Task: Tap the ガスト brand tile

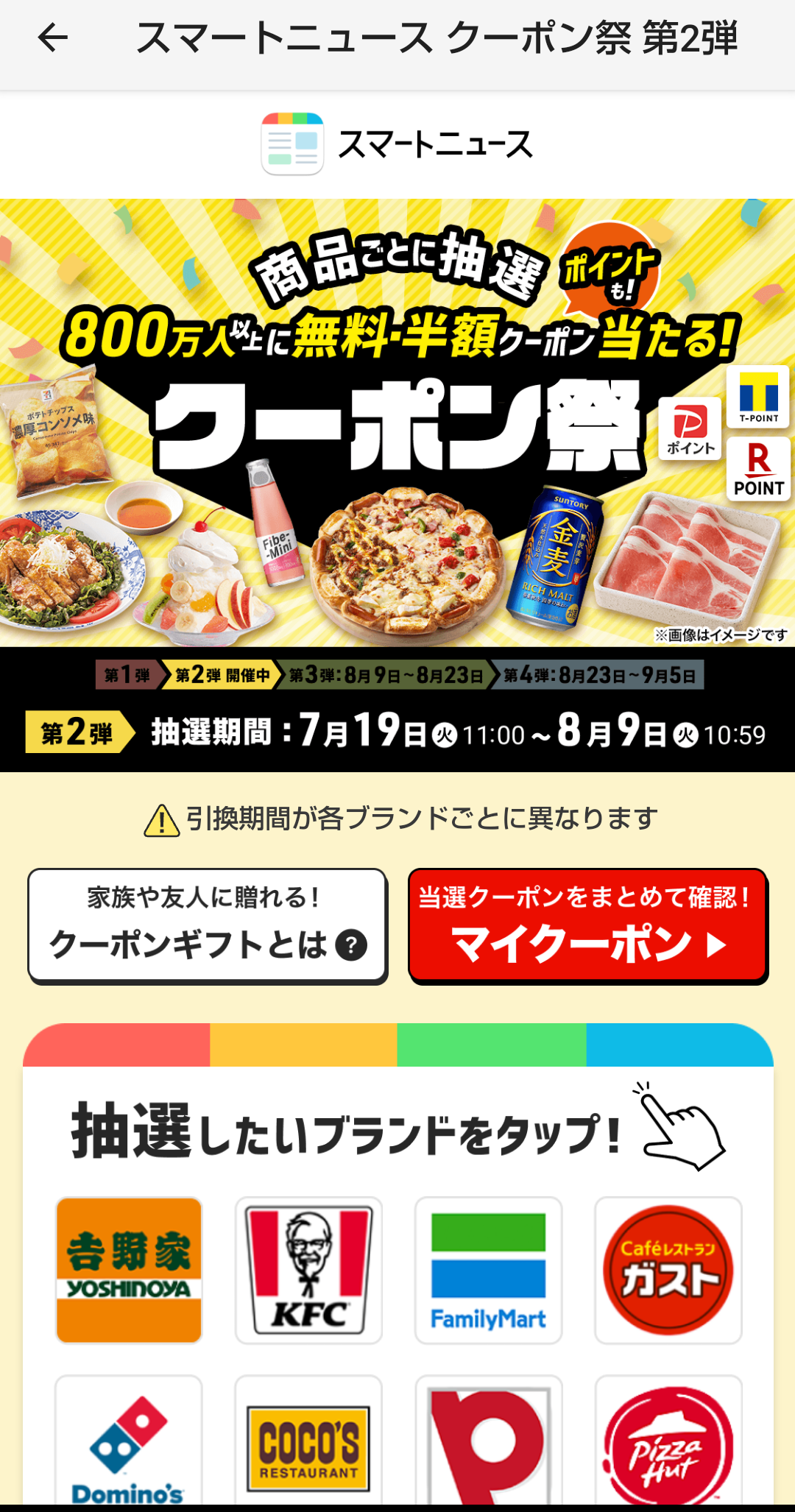Action: [x=668, y=1270]
